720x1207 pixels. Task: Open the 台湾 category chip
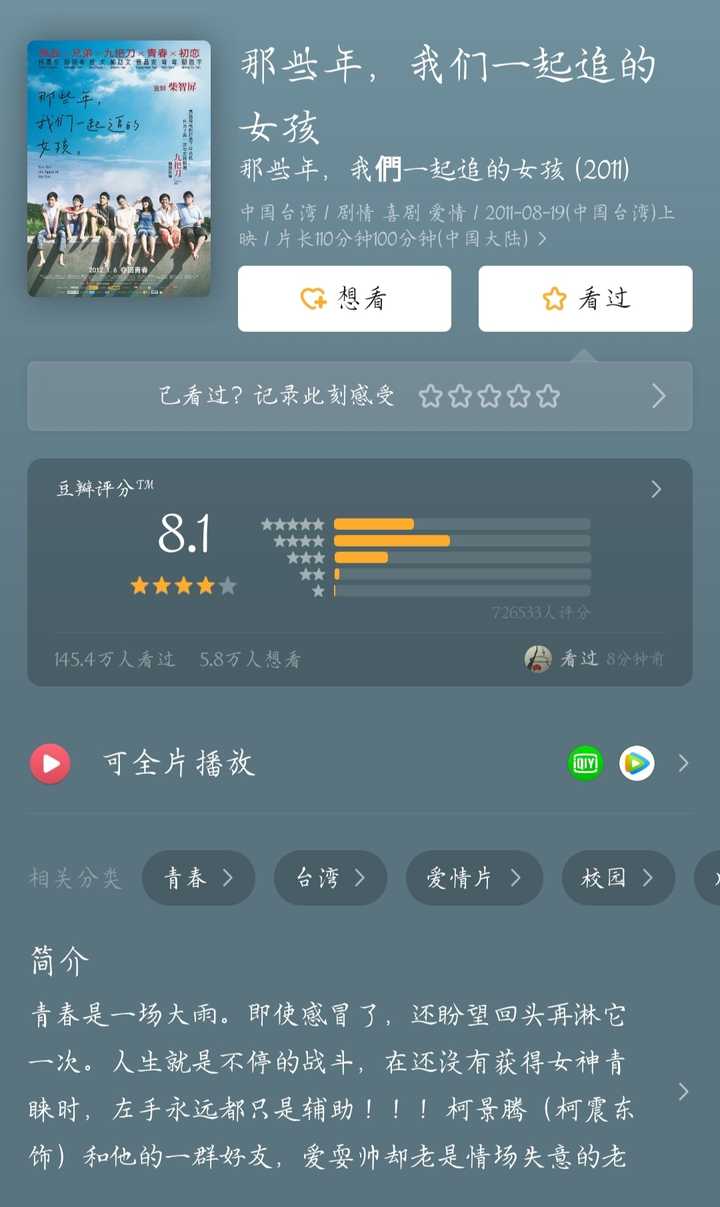pos(330,878)
